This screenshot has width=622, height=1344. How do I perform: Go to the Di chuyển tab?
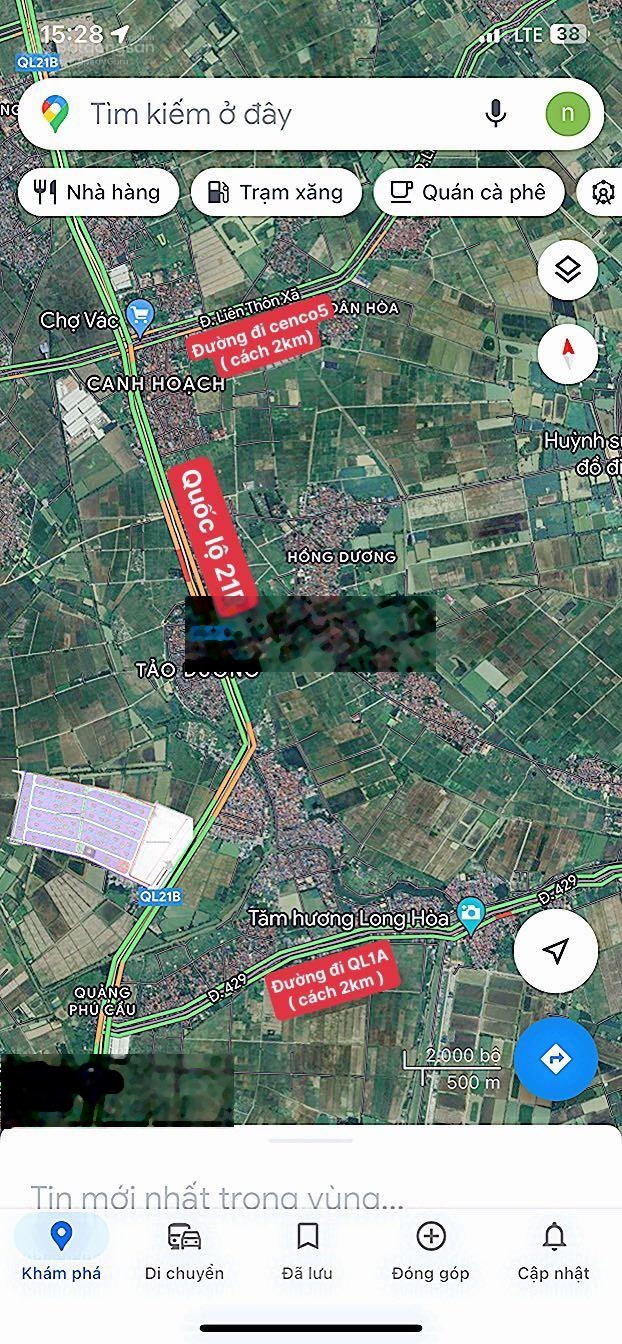click(x=184, y=1250)
